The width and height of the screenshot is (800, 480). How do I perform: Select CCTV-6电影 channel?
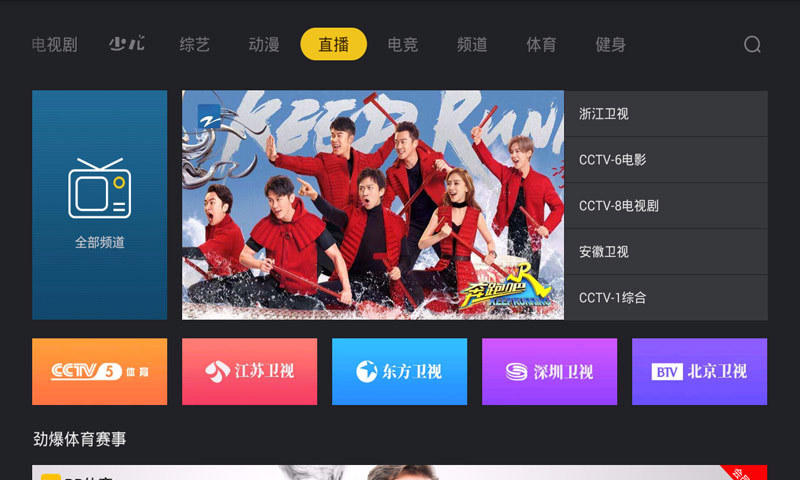(x=666, y=160)
